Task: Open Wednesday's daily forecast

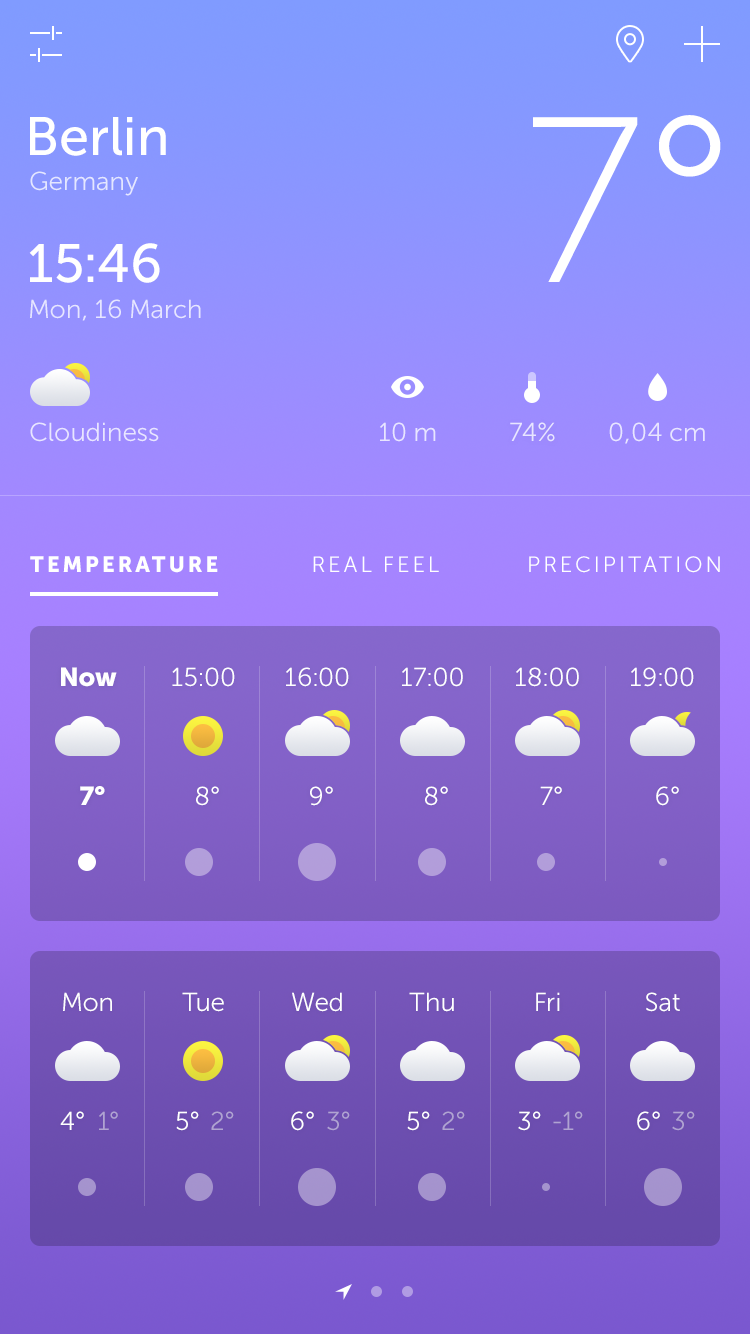Action: (317, 1098)
